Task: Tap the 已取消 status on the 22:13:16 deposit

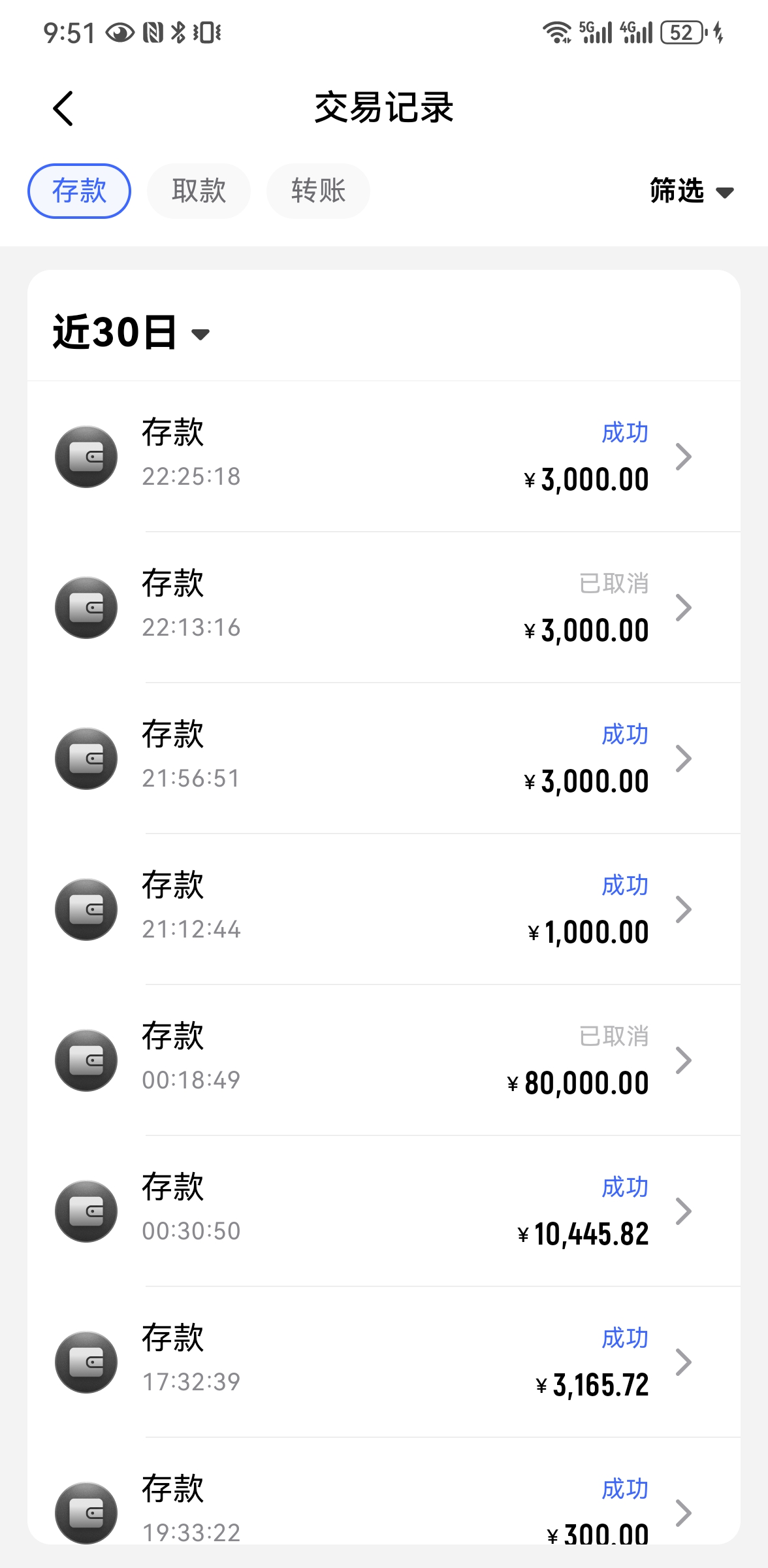Action: coord(613,583)
